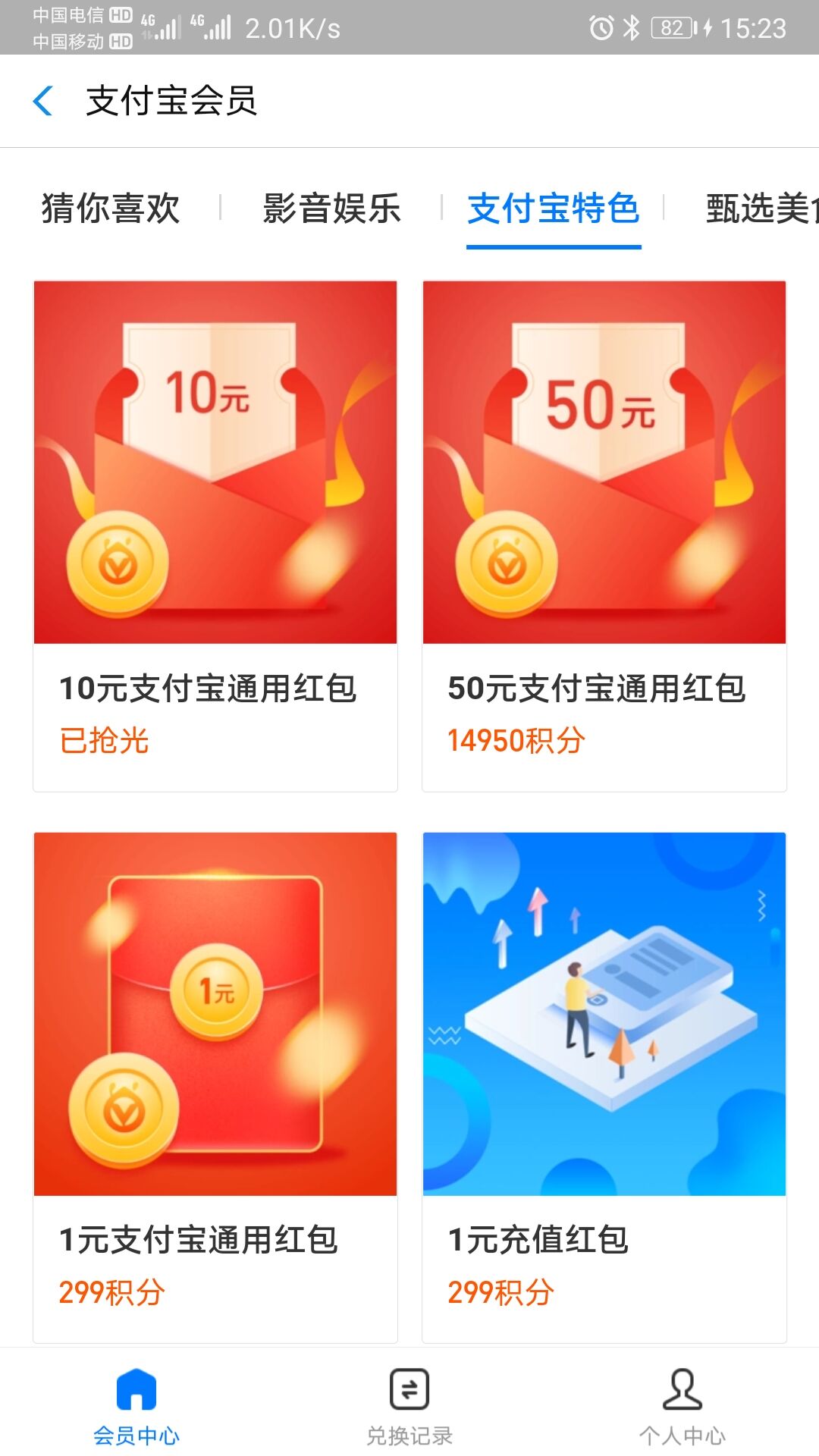View the 1元支付宝通用红包 item
Viewport: 819px width, 1456px height.
tap(215, 1087)
